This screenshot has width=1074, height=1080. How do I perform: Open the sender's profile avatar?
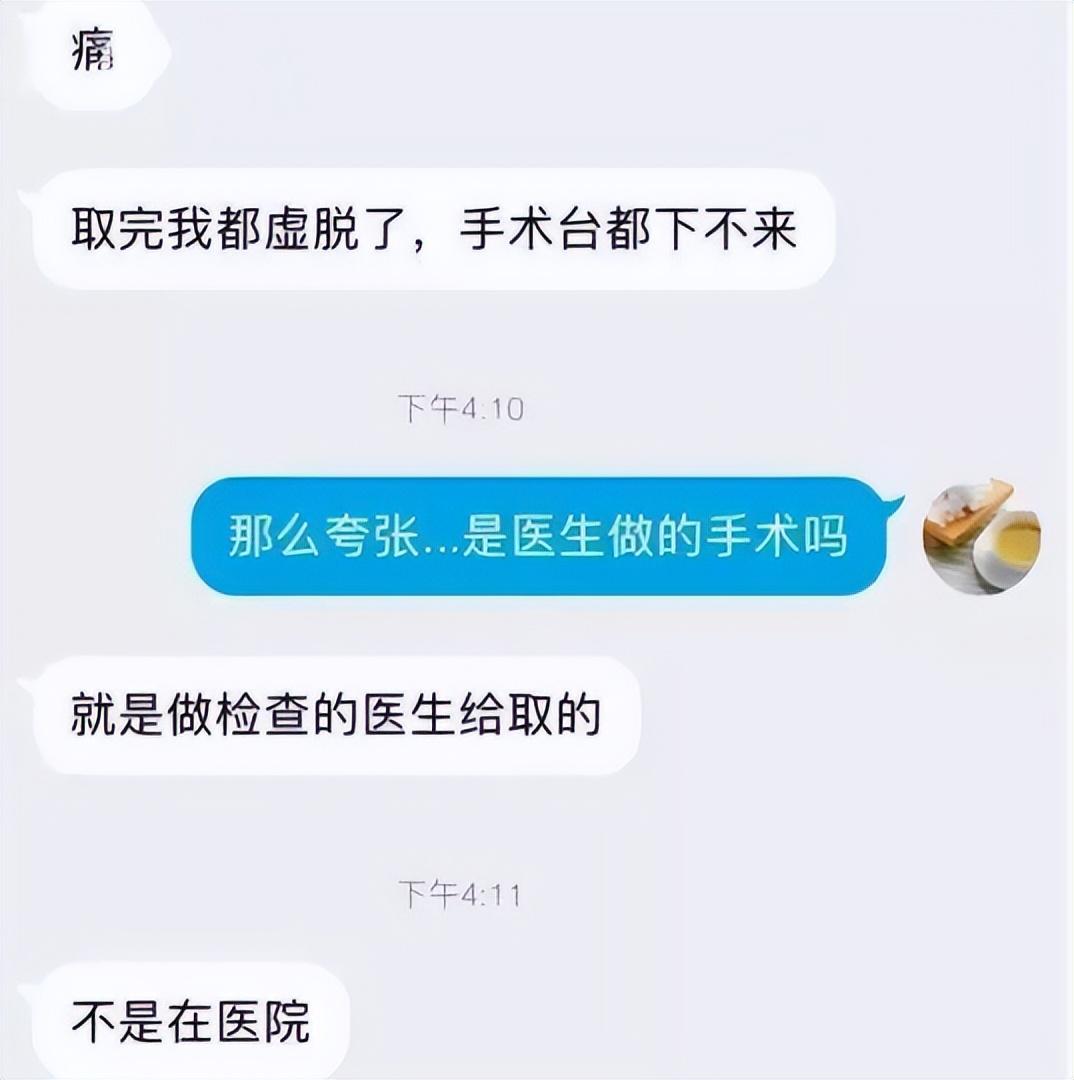point(981,536)
